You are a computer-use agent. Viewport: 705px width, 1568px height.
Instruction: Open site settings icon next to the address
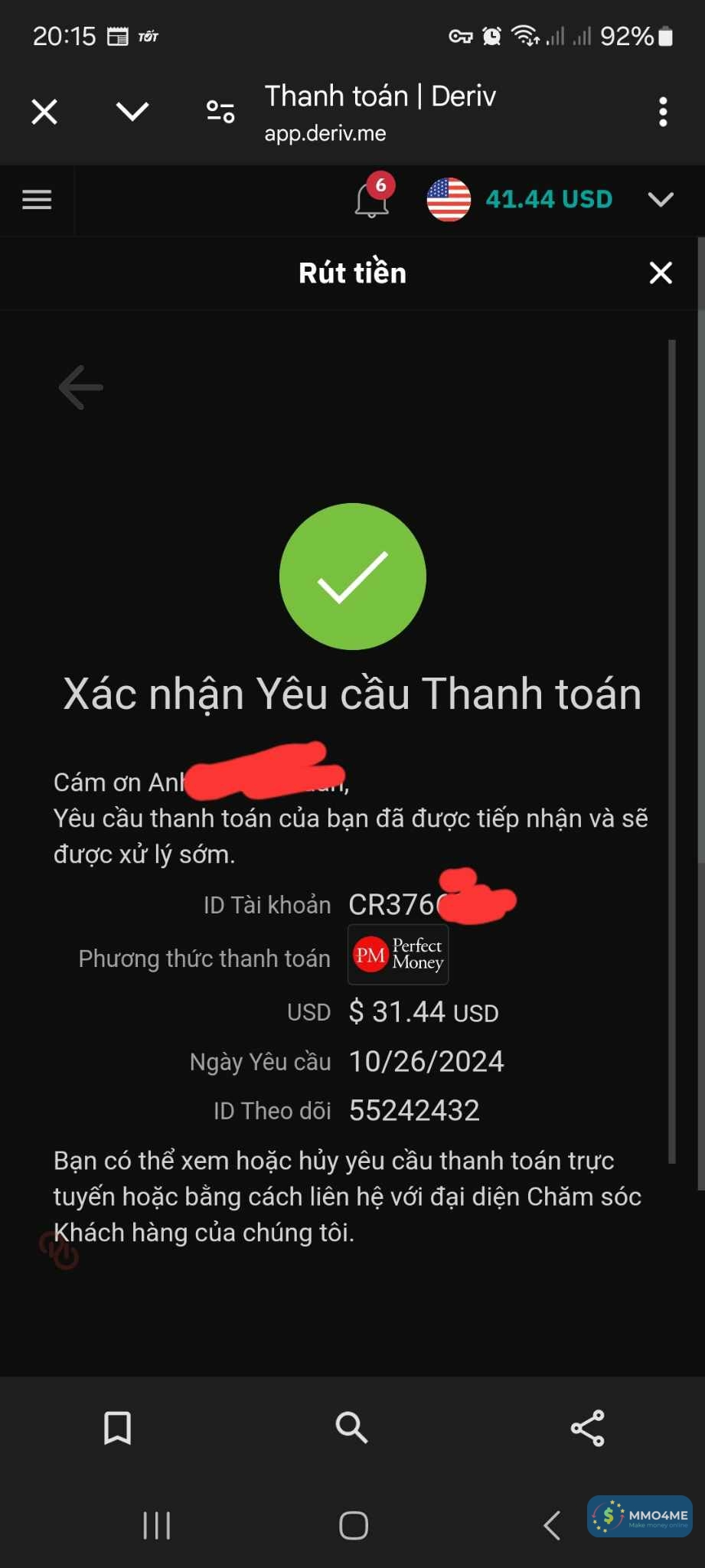[x=220, y=112]
